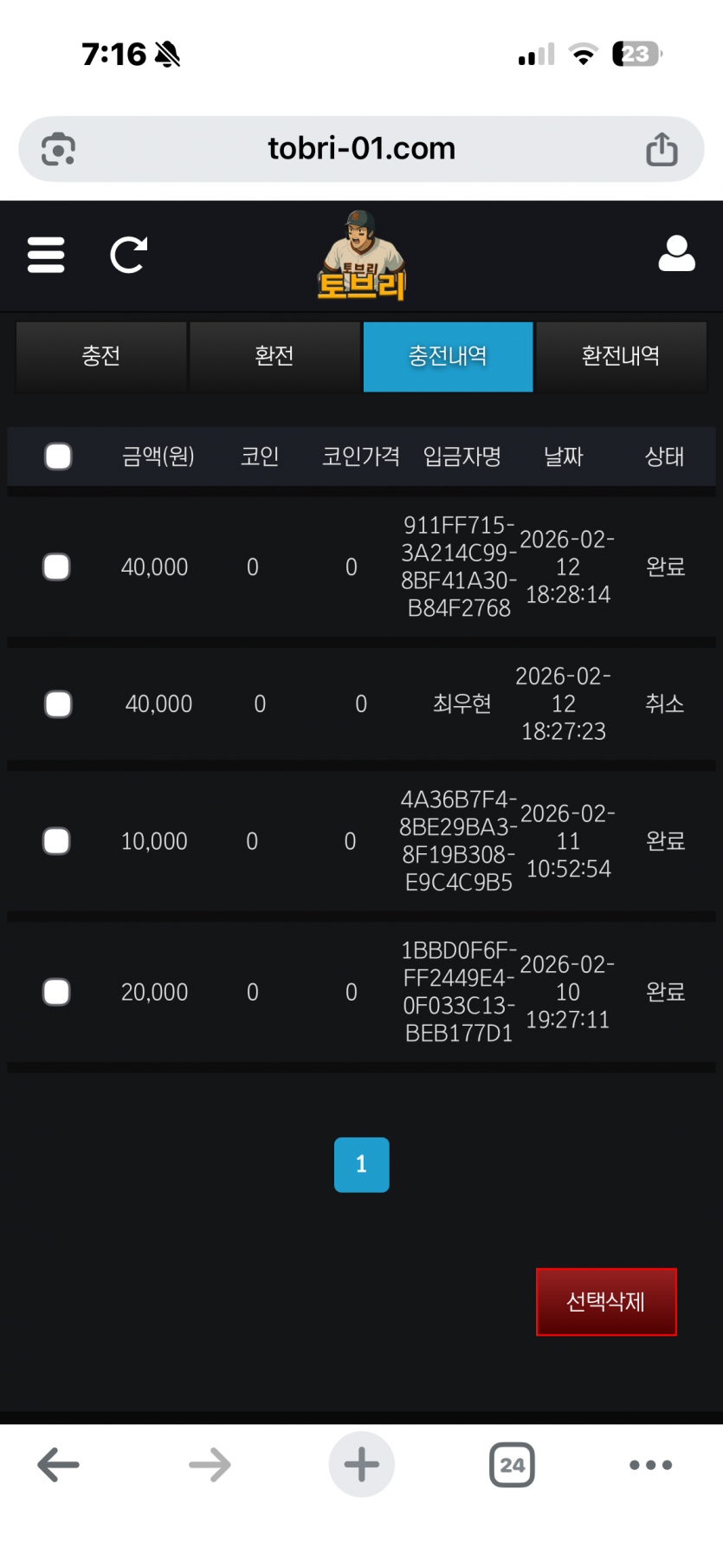Screen dimensions: 723x1568
Task: Check the 10,000 deposit row checkbox
Action: [x=57, y=841]
